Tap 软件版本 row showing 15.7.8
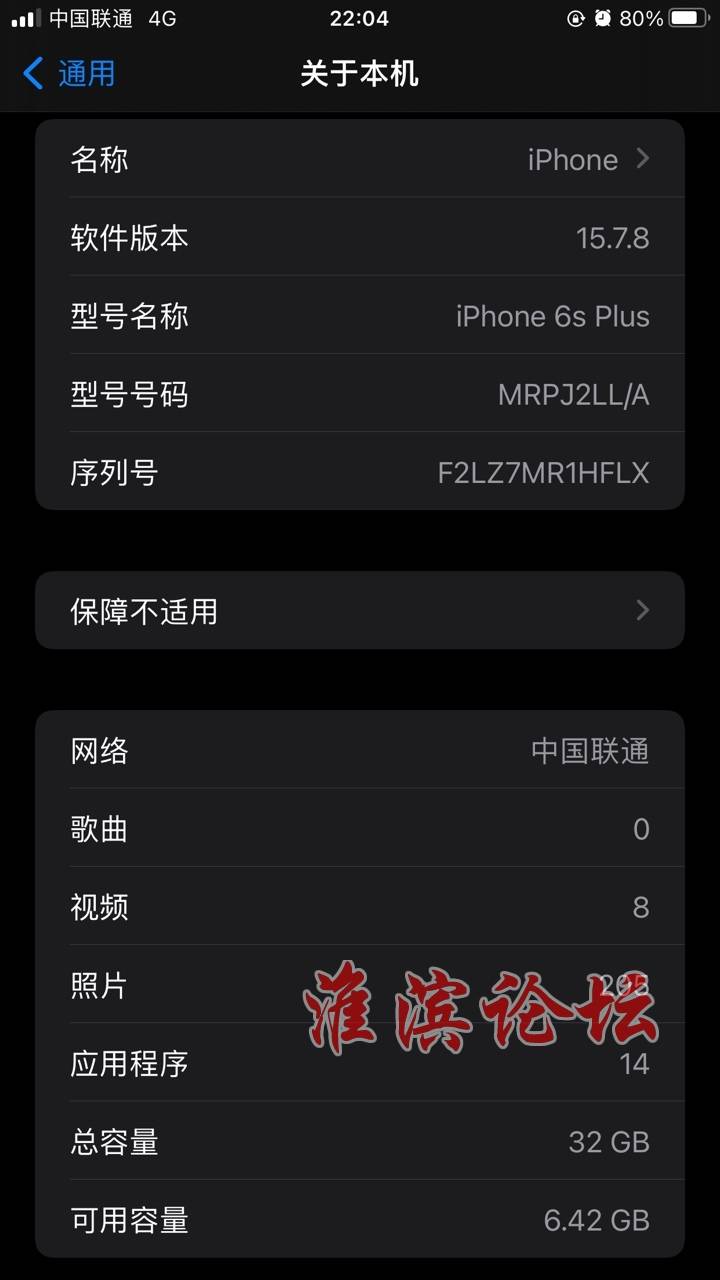The height and width of the screenshot is (1280, 720). (x=360, y=238)
